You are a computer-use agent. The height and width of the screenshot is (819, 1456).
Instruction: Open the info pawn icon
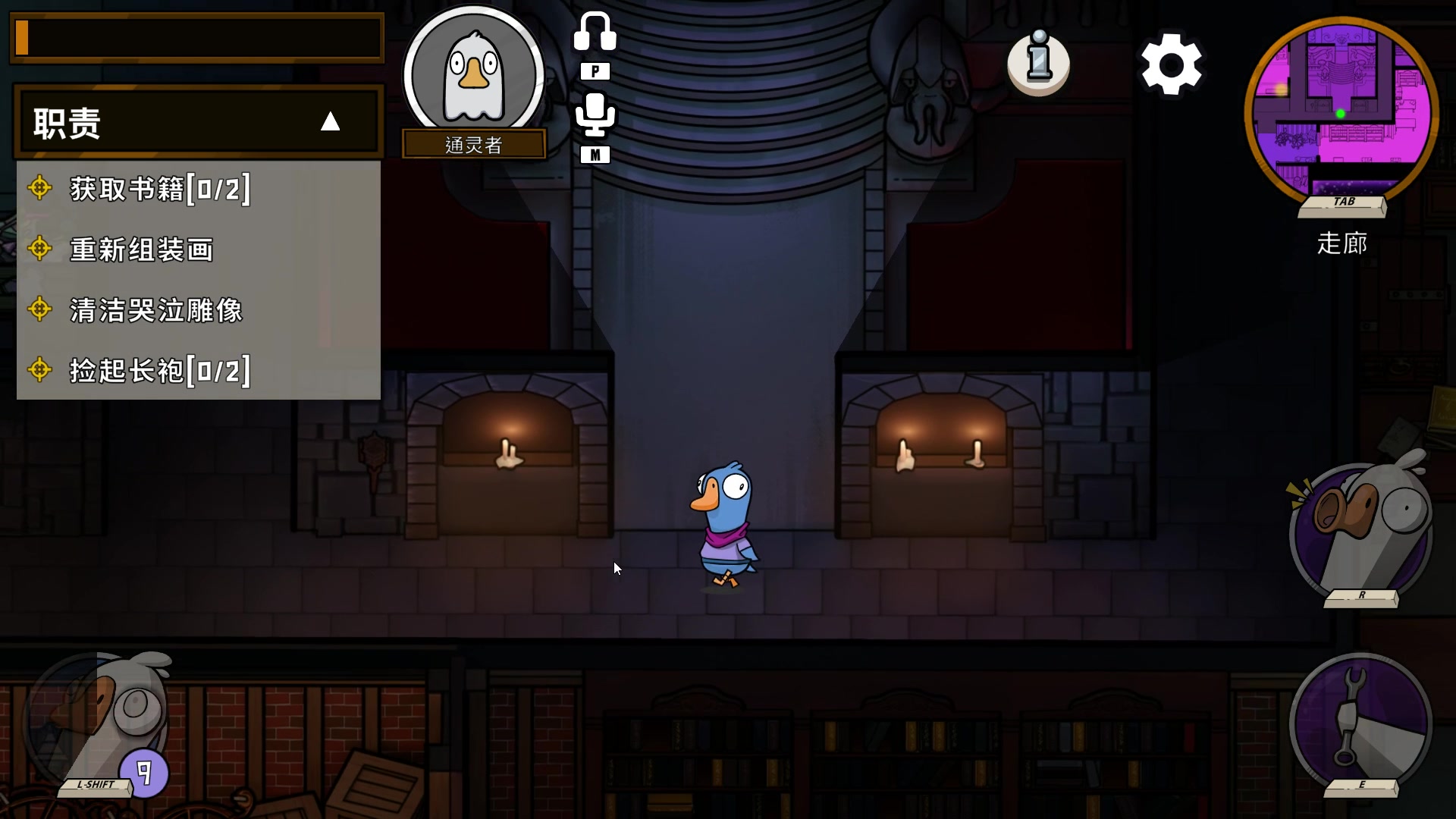tap(1038, 63)
